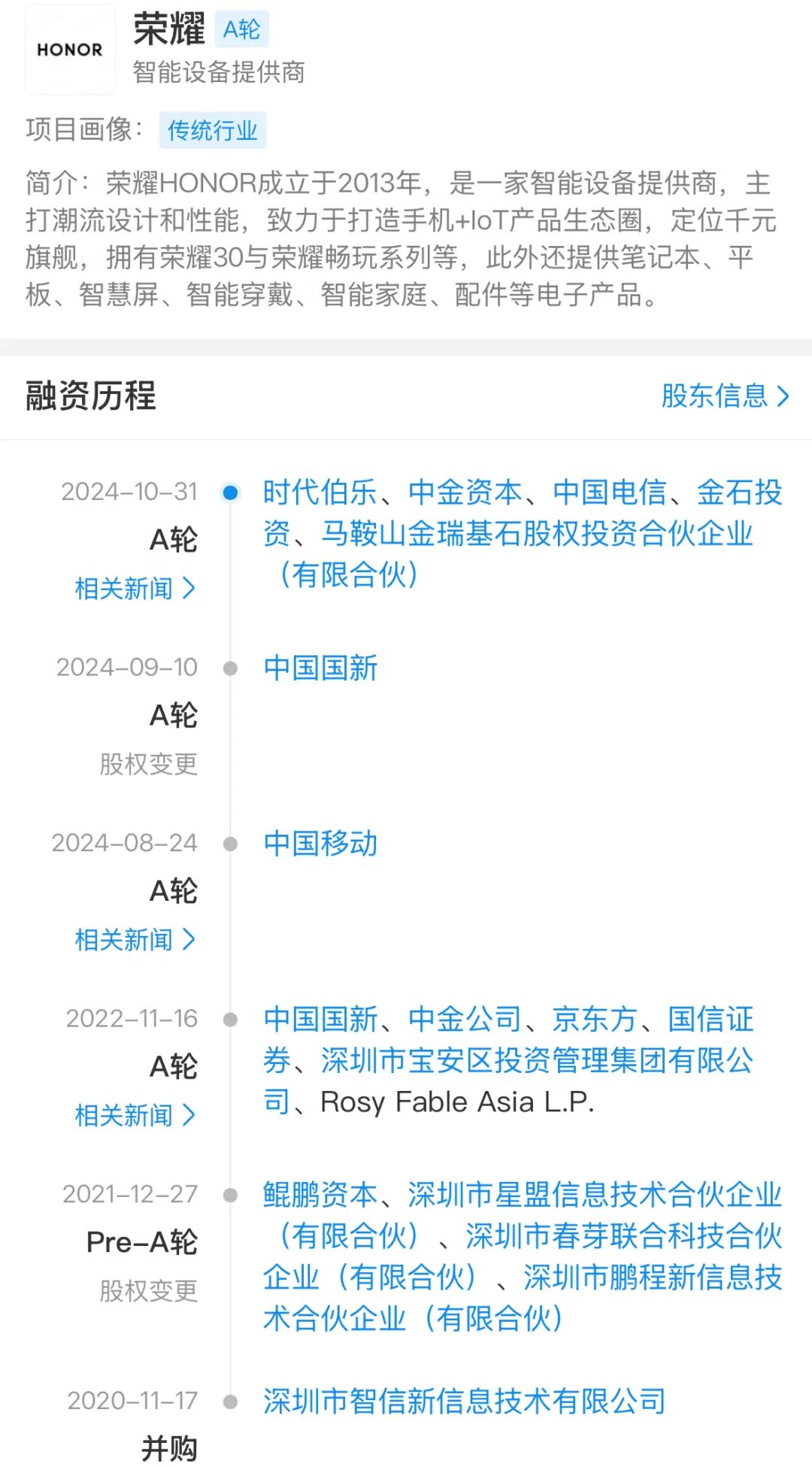Screen dimensions: 812x1467
Task: Open 相关新闻 for the 2022-11-16 round
Action: coord(135,1115)
